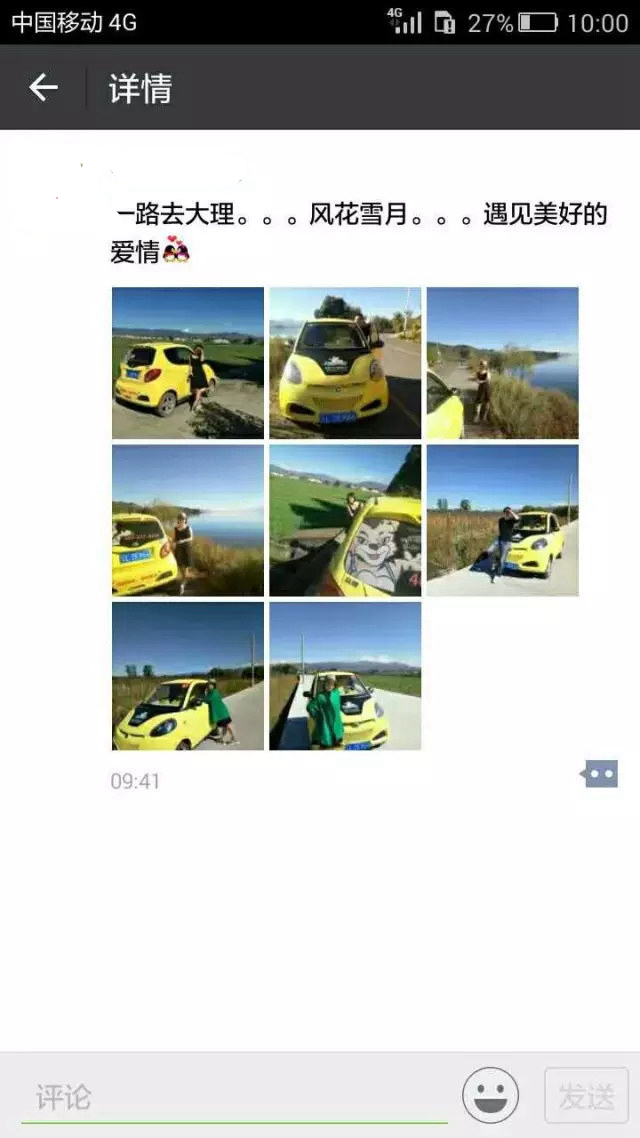The width and height of the screenshot is (640, 1138).
Task: View the photo with cartoon tiger decal
Action: [345, 520]
